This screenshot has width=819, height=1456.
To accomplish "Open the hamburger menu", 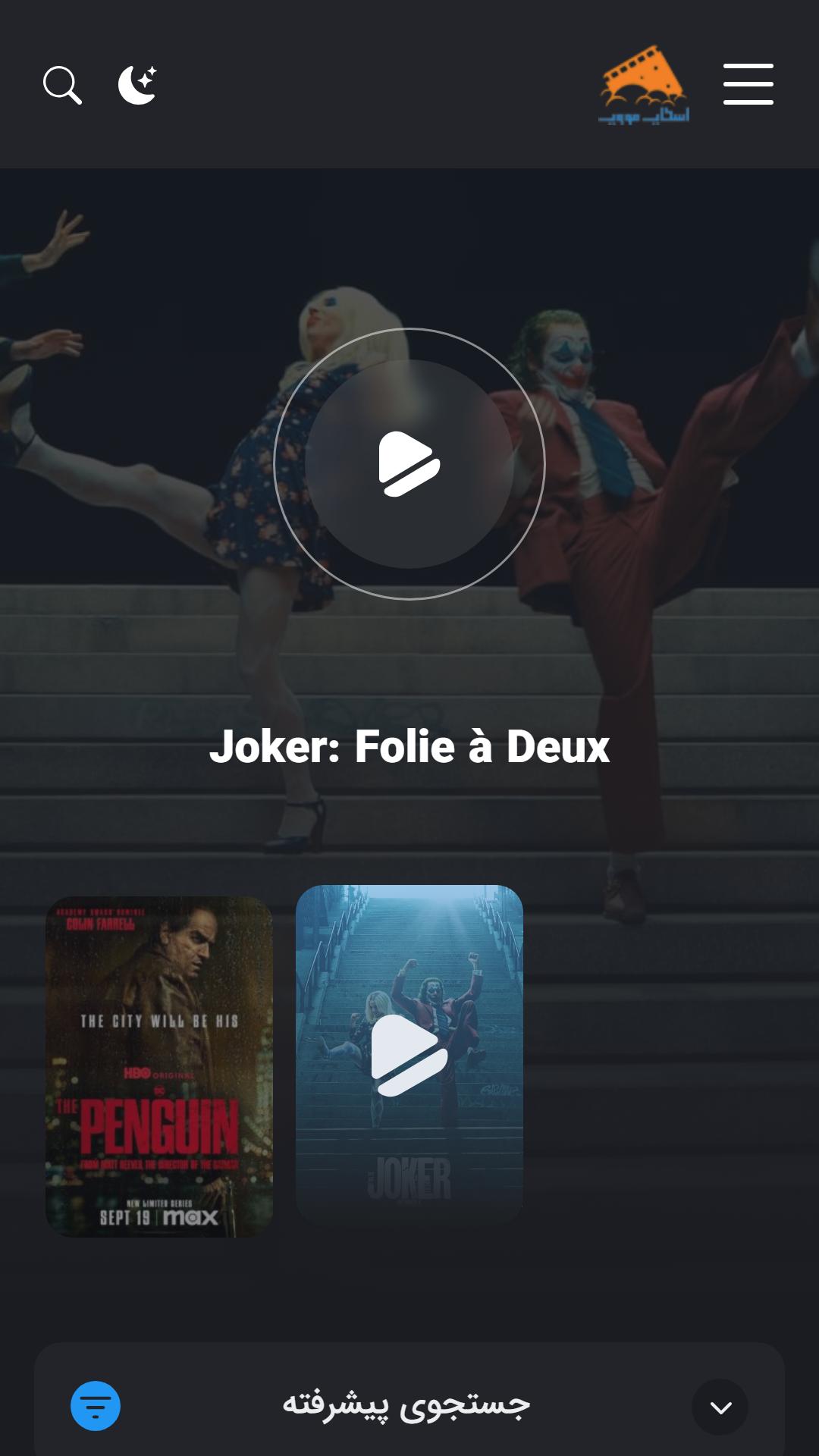I will click(x=748, y=84).
